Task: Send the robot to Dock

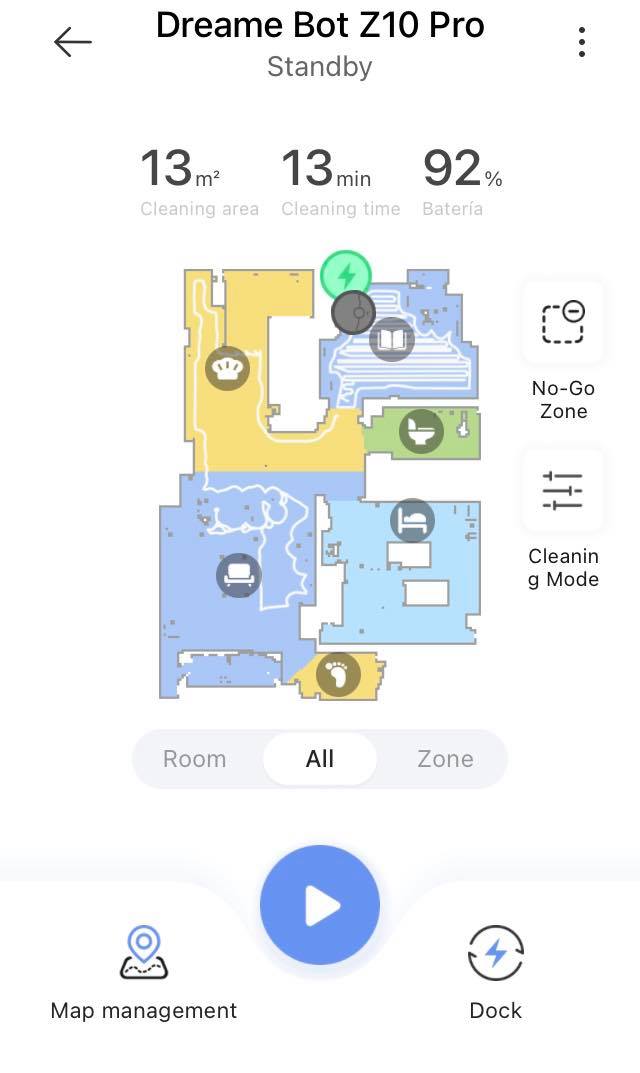Action: (496, 973)
